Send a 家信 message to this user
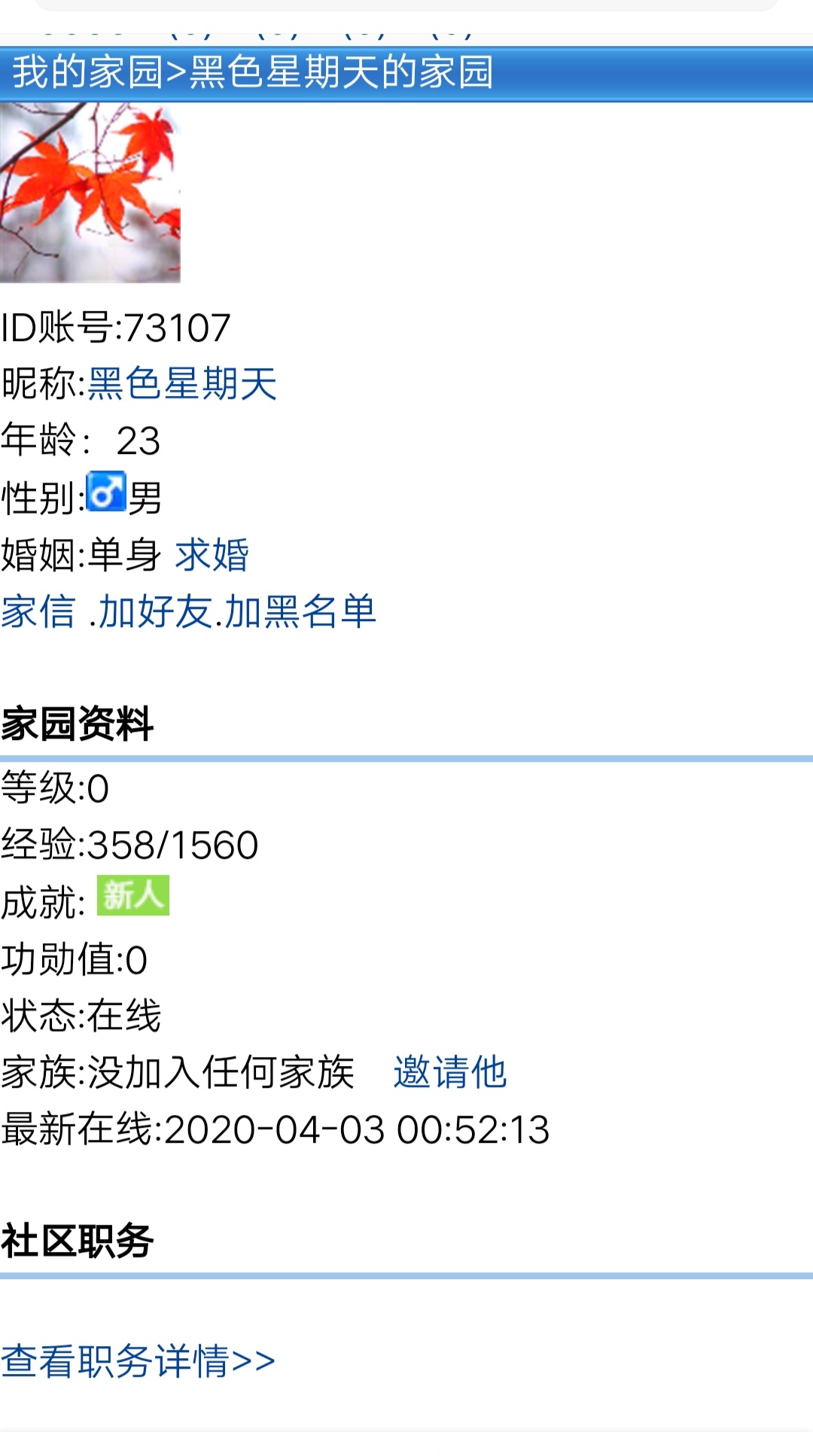This screenshot has width=813, height=1456. [38, 611]
